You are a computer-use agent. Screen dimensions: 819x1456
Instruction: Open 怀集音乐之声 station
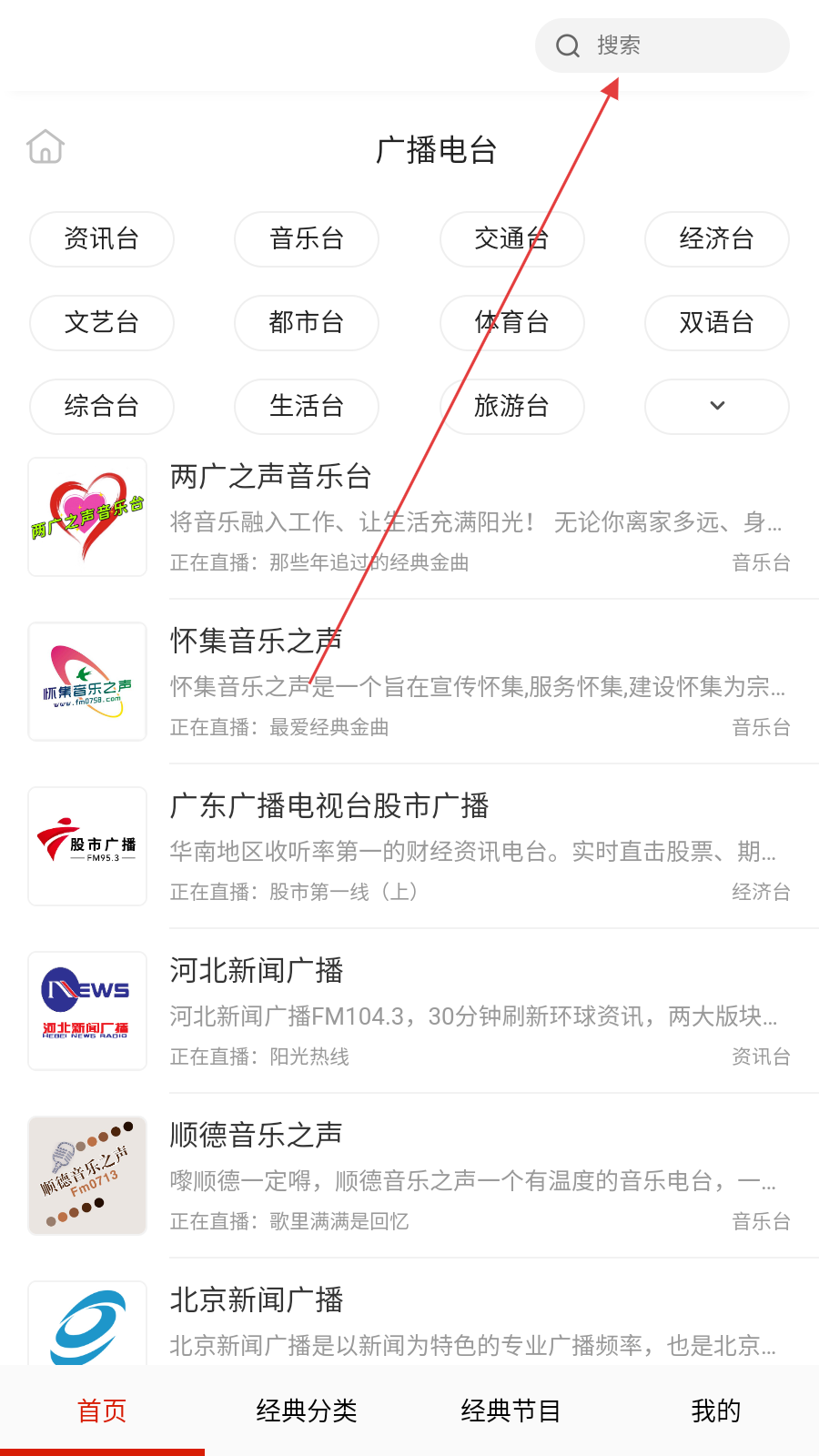coord(409,682)
